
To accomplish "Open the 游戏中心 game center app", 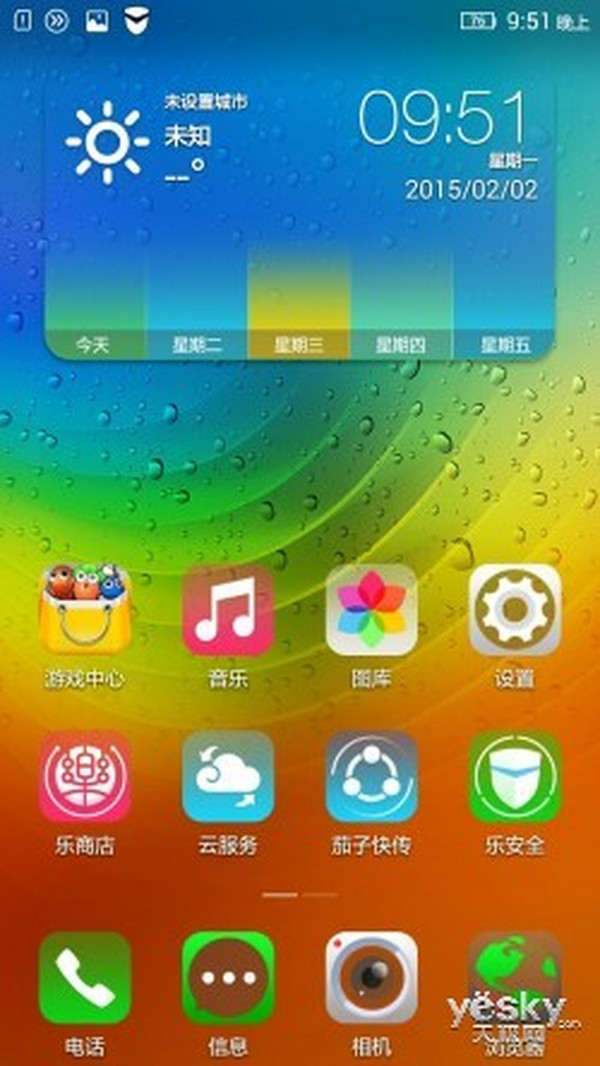I will pyautogui.click(x=84, y=612).
